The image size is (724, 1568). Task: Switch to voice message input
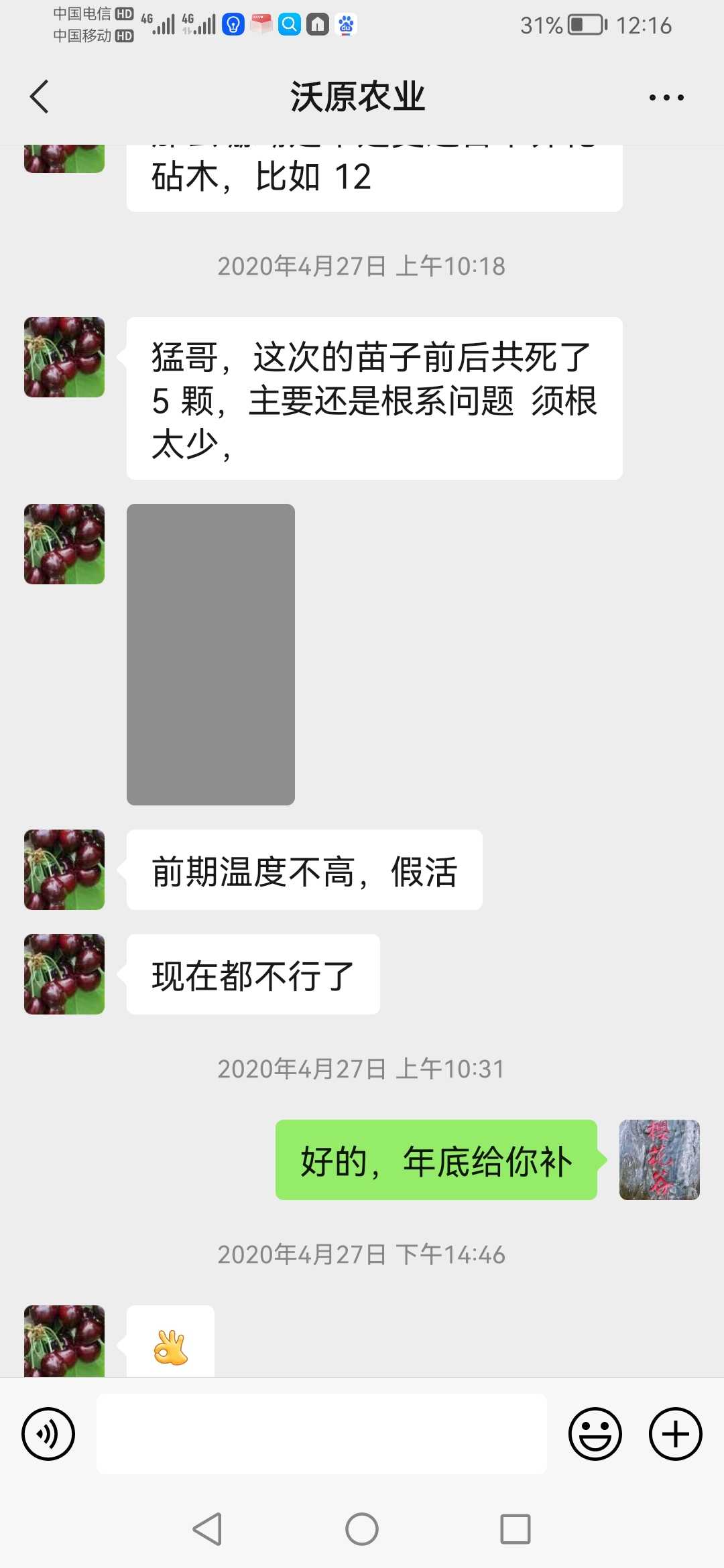point(48,1434)
